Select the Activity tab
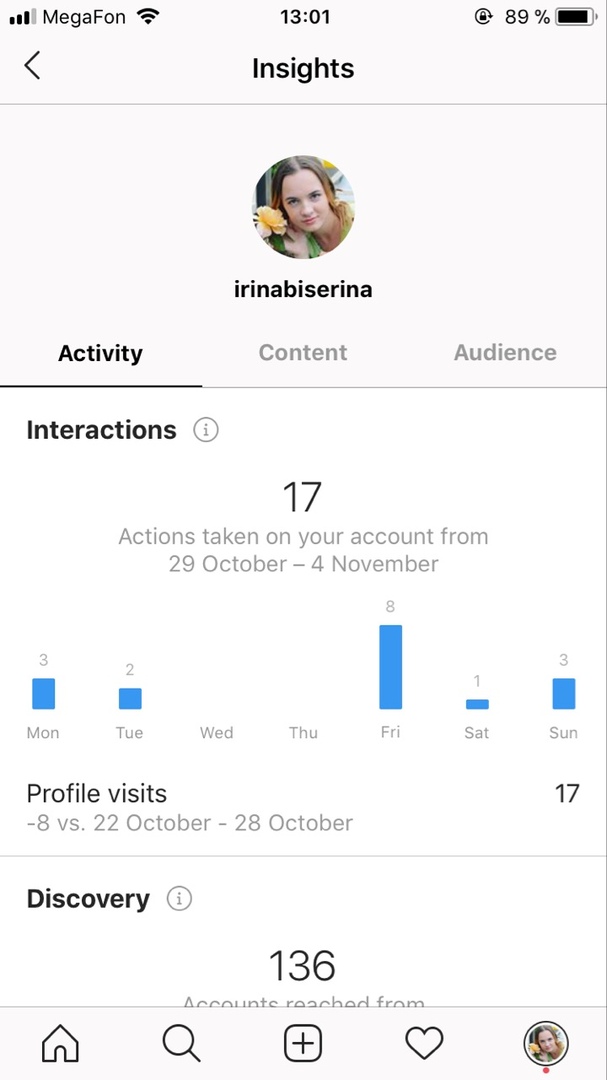607x1080 pixels. [101, 353]
